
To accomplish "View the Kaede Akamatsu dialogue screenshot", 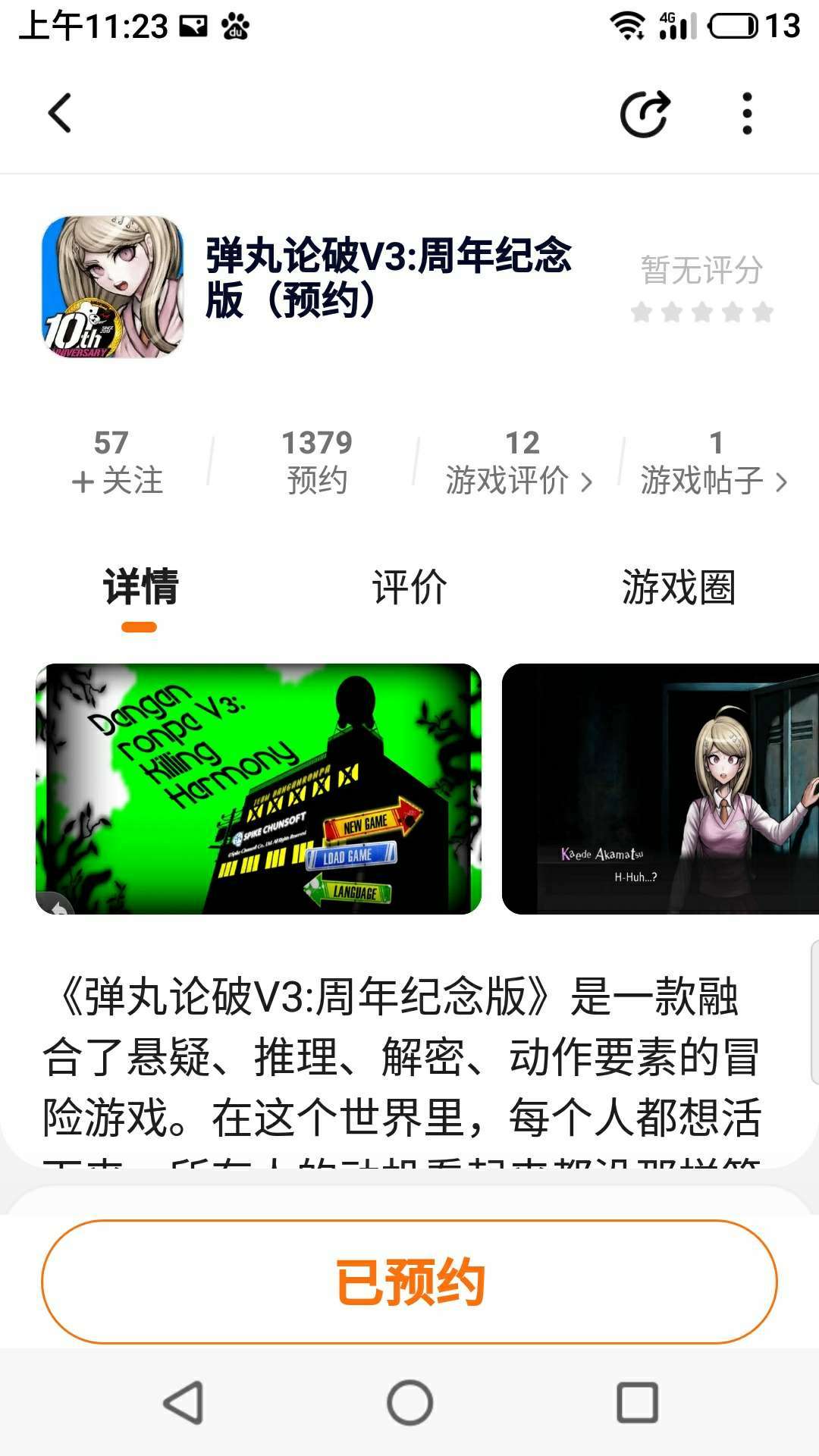I will 660,789.
